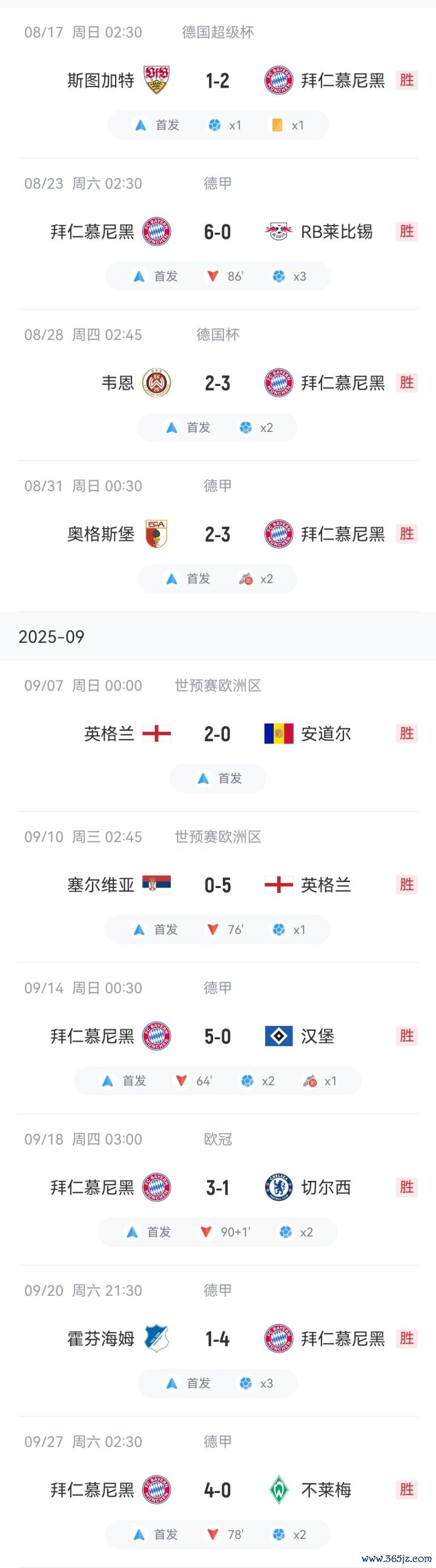Open the Augsburg vs Bayern 2-3 match
Image resolution: width=436 pixels, height=1568 pixels.
pyautogui.click(x=217, y=534)
